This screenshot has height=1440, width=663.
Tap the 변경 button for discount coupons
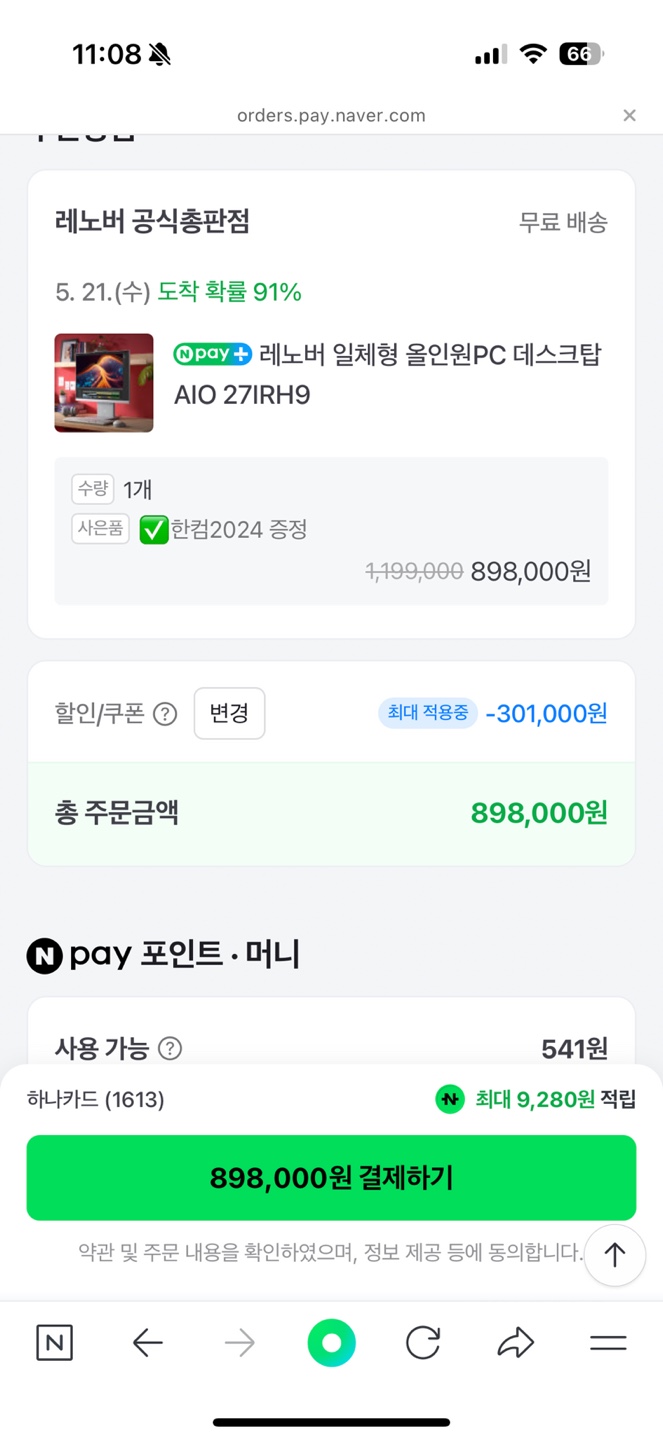click(229, 713)
